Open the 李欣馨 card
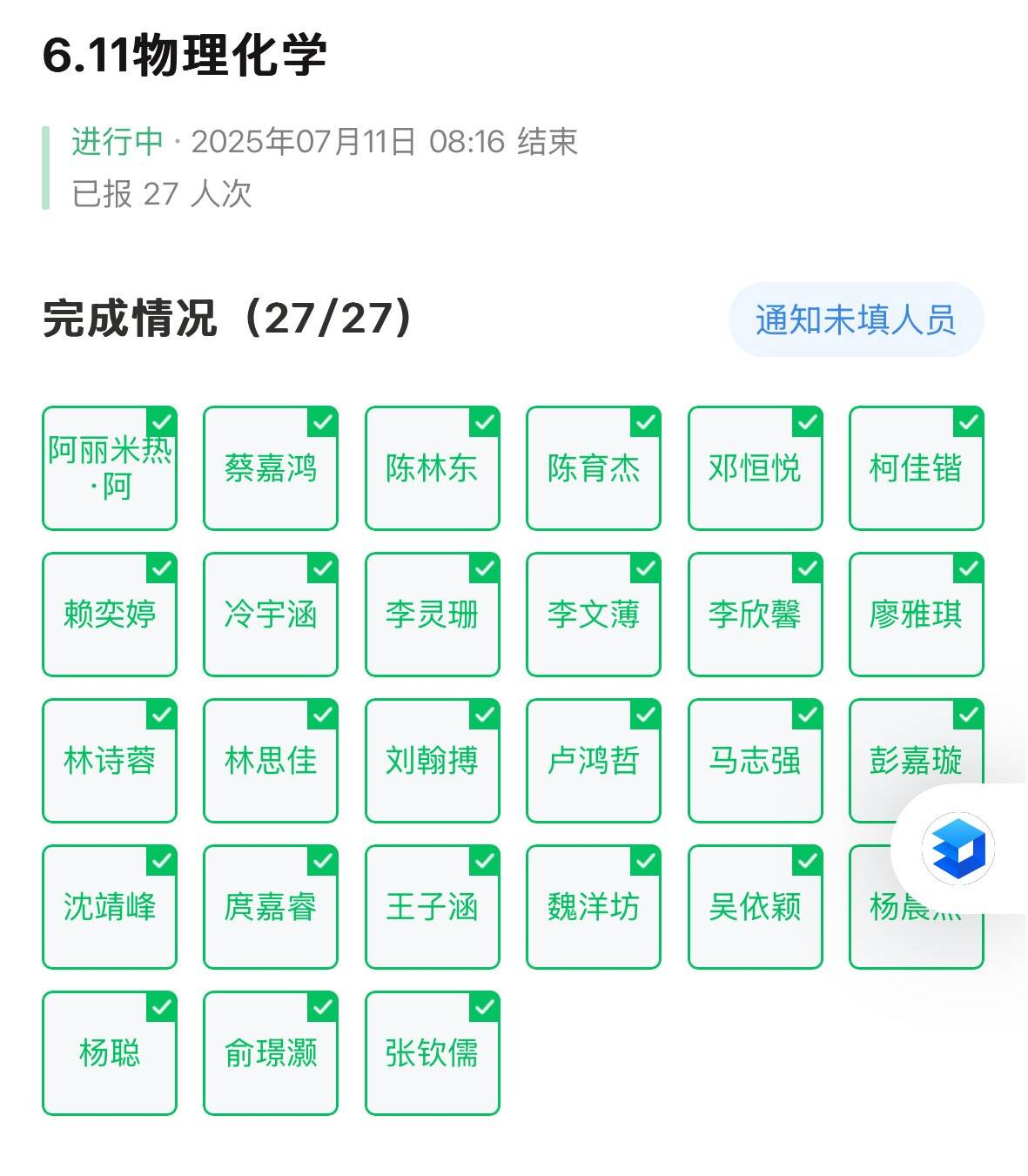 pyautogui.click(x=755, y=615)
